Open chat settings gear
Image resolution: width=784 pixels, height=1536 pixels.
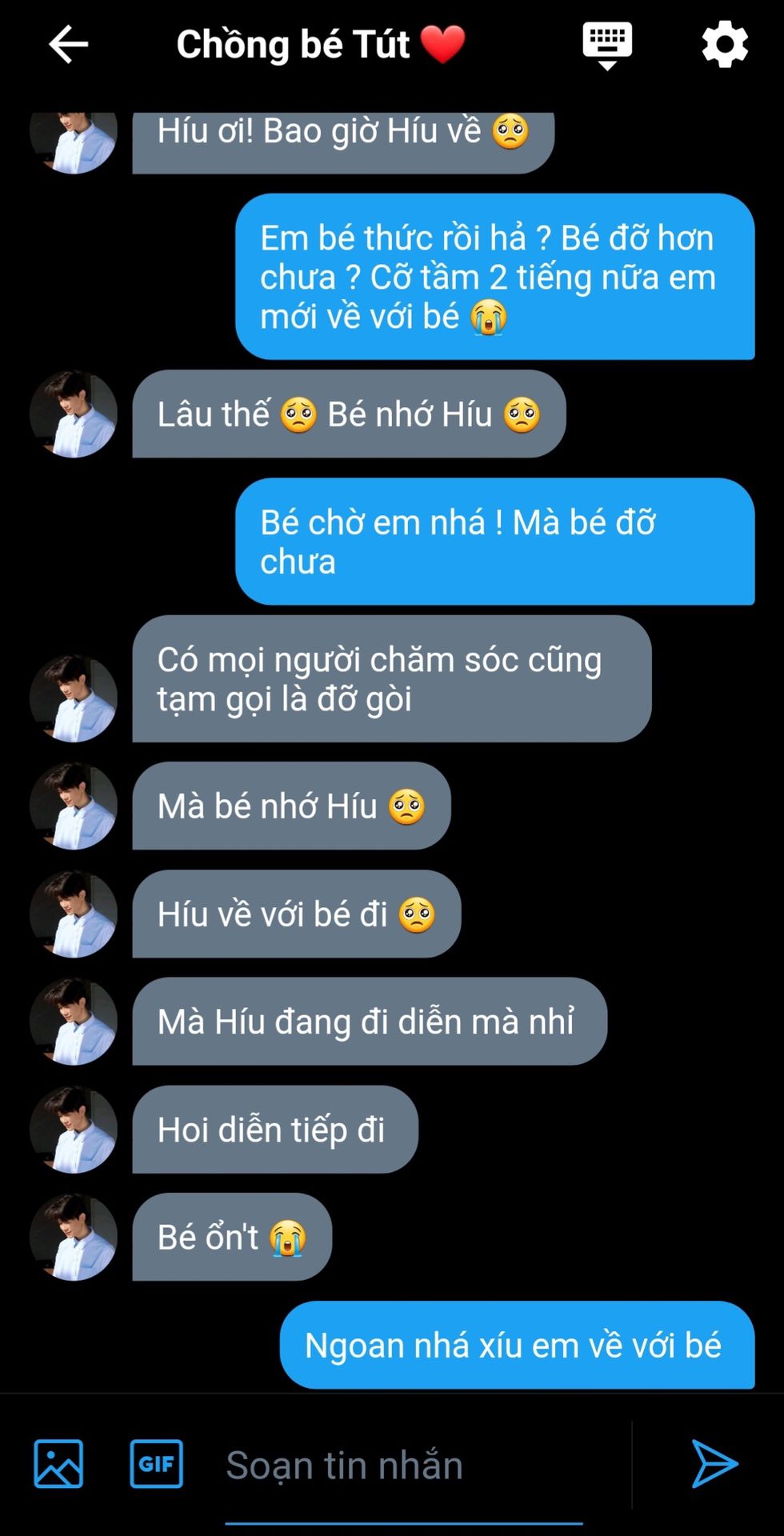tap(725, 45)
